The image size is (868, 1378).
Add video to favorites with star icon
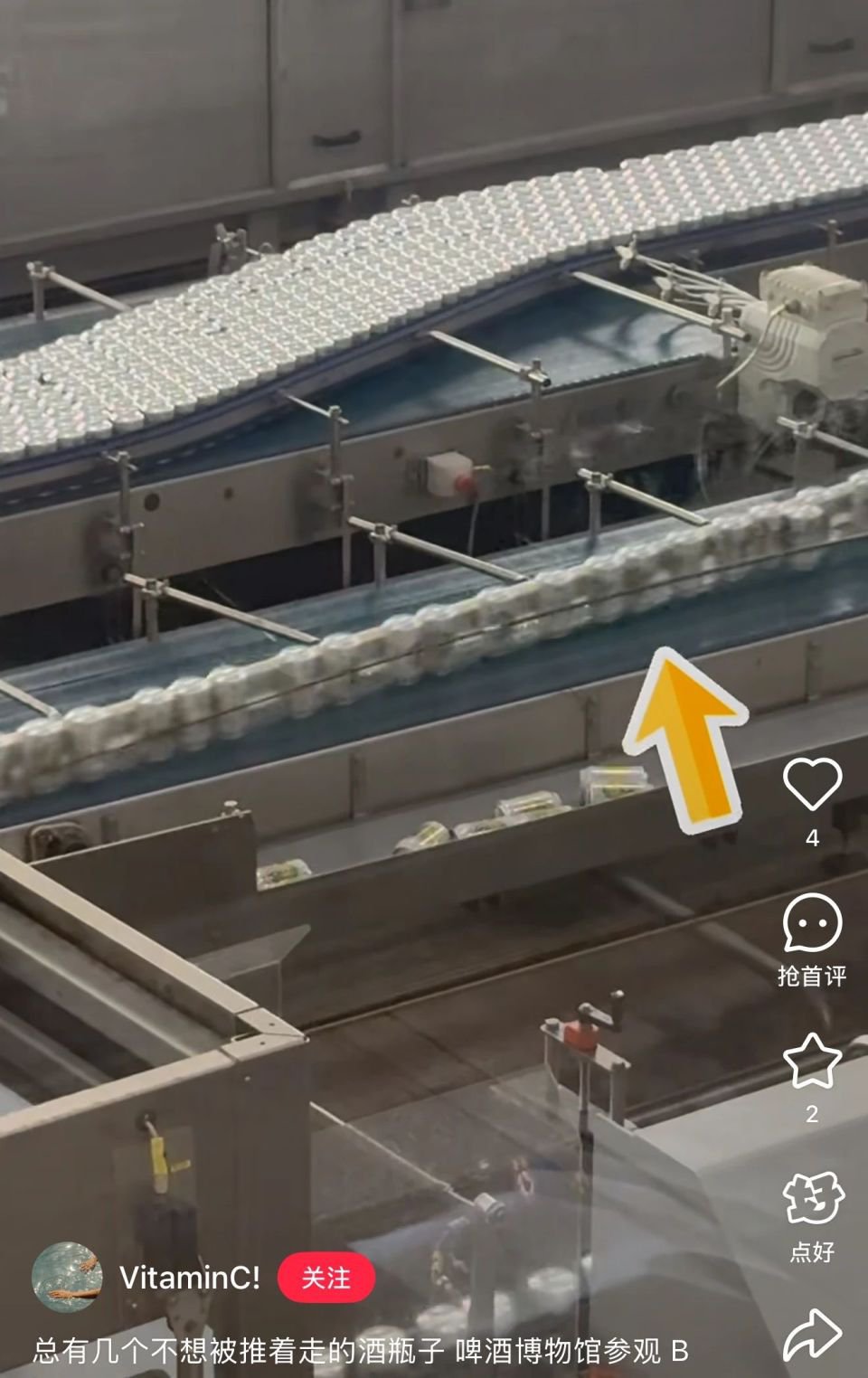(812, 1062)
